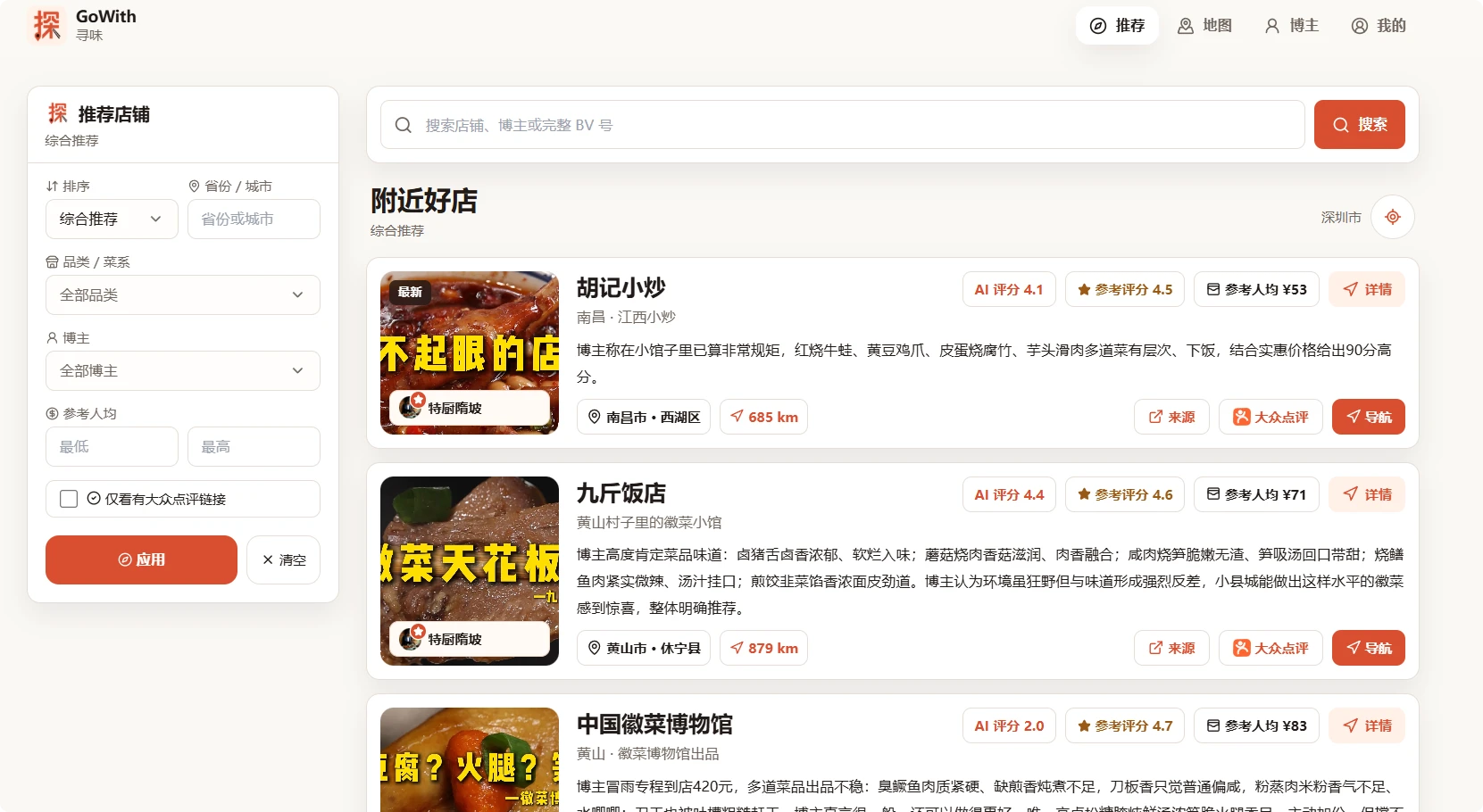1483x812 pixels.
Task: Tap the 最低 price field
Action: [112, 447]
